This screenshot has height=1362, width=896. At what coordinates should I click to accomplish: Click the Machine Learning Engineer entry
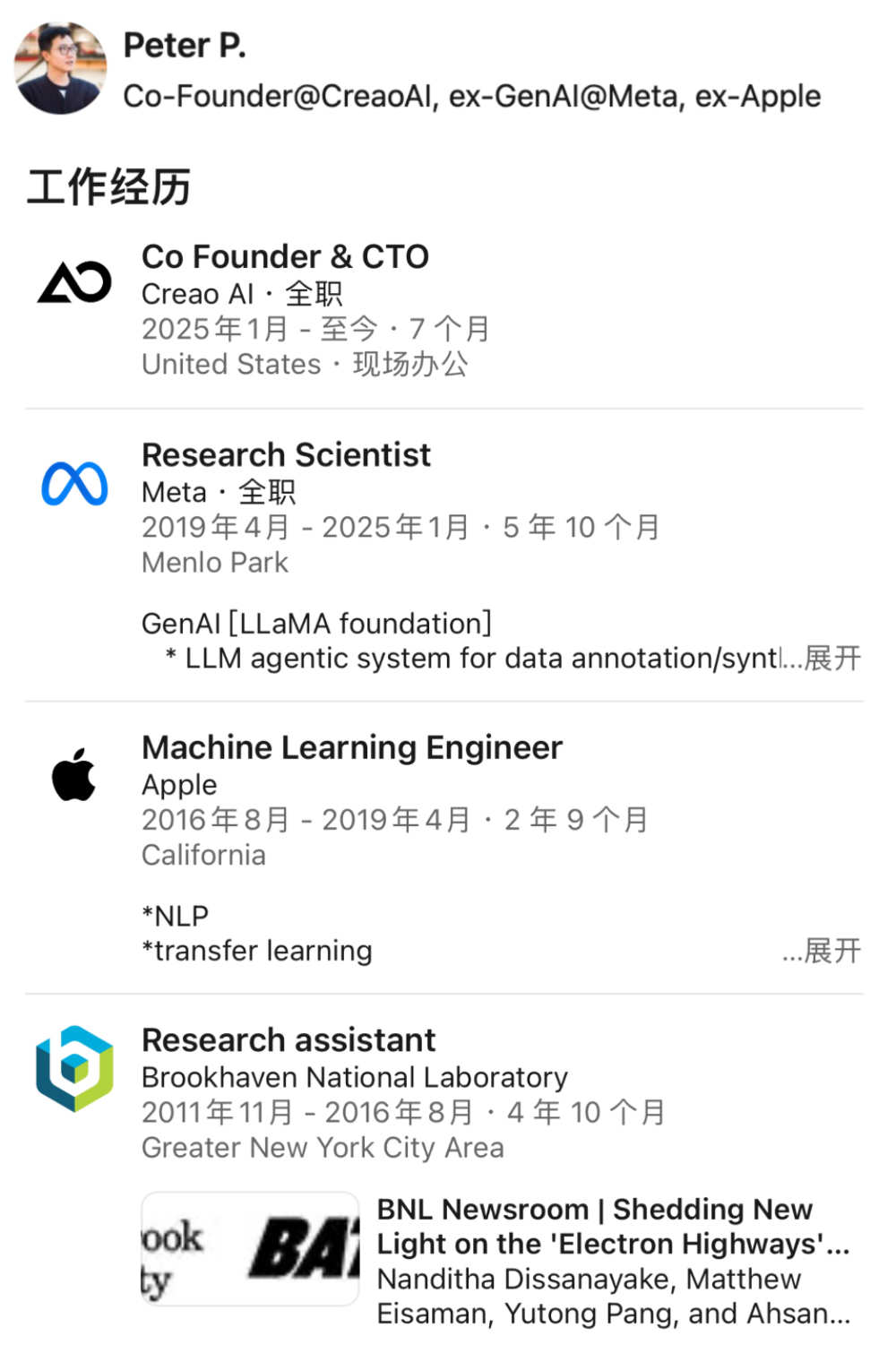tap(352, 747)
